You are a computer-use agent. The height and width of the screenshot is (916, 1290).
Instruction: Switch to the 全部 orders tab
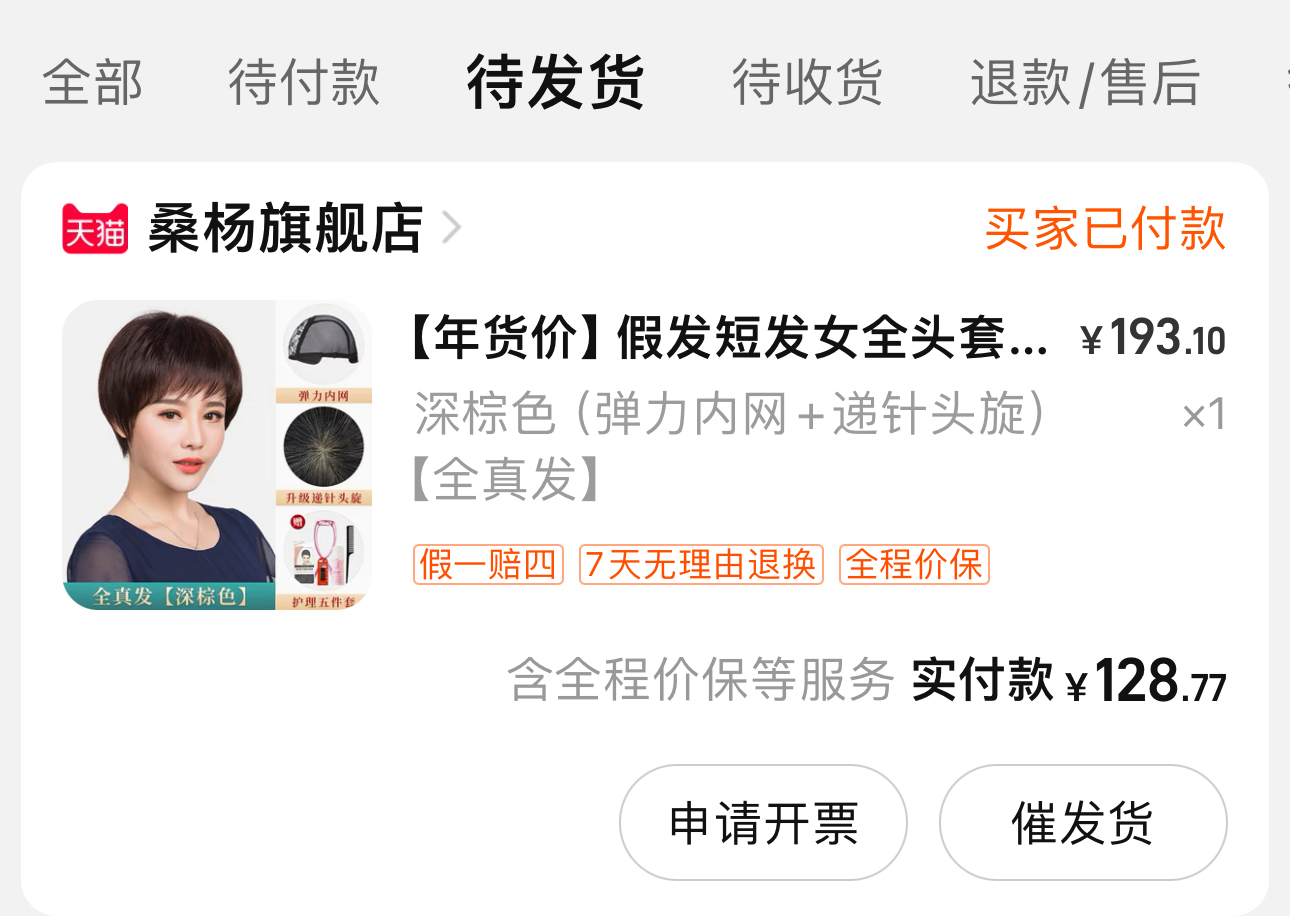pyautogui.click(x=92, y=83)
